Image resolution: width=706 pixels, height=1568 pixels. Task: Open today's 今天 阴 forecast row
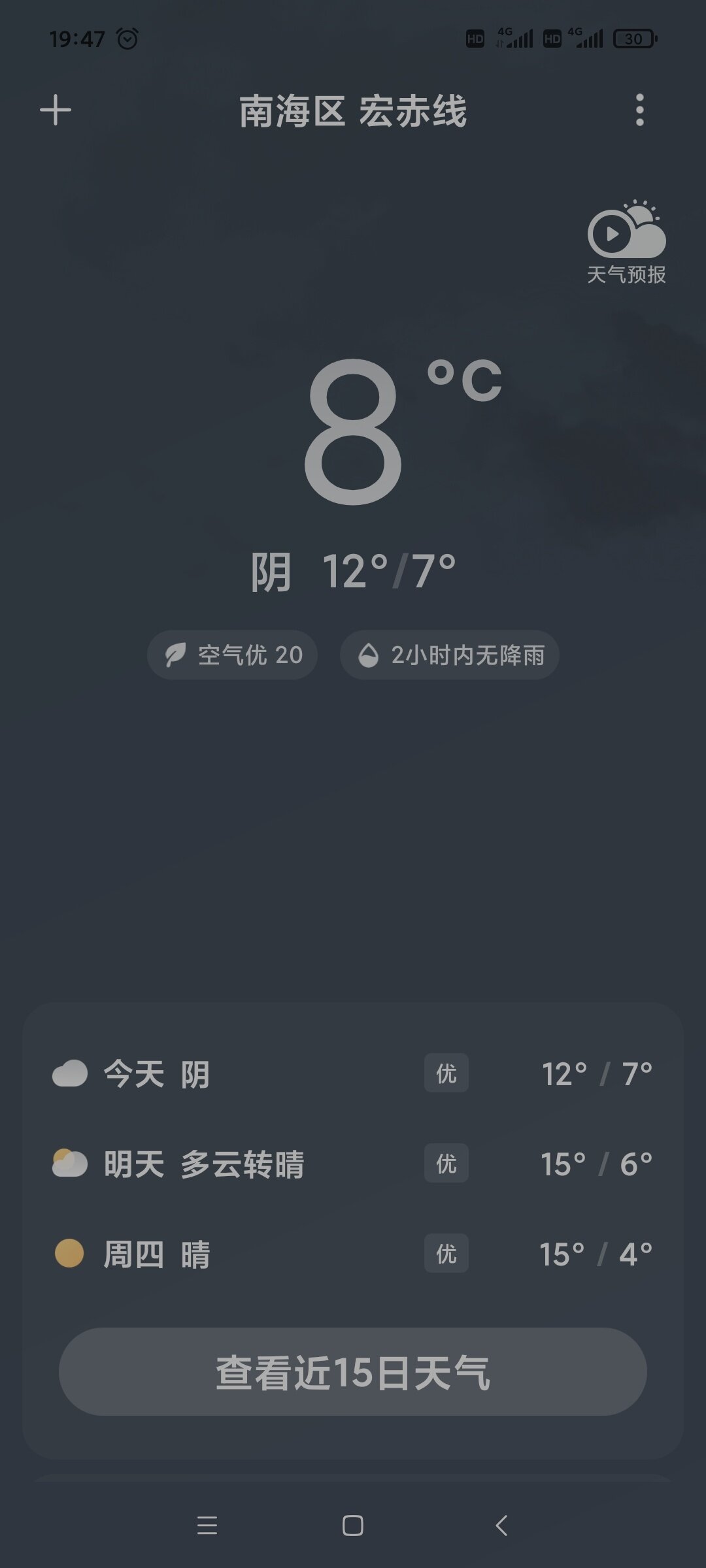[x=353, y=1074]
